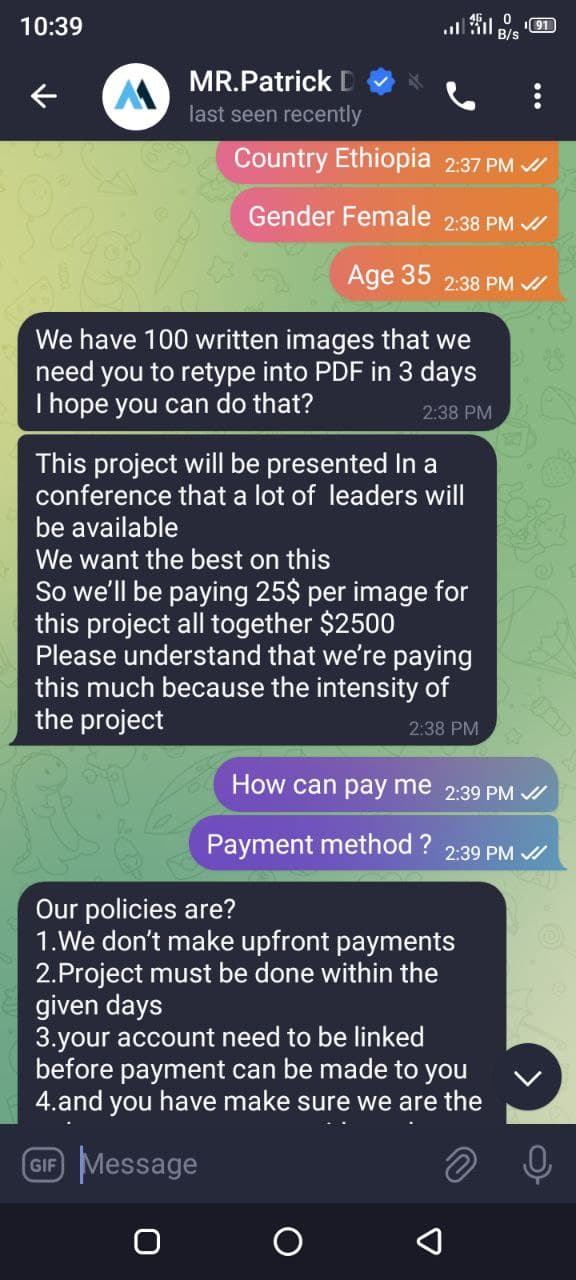This screenshot has width=576, height=1280.
Task: Go back to the chat list
Action: pos(43,96)
